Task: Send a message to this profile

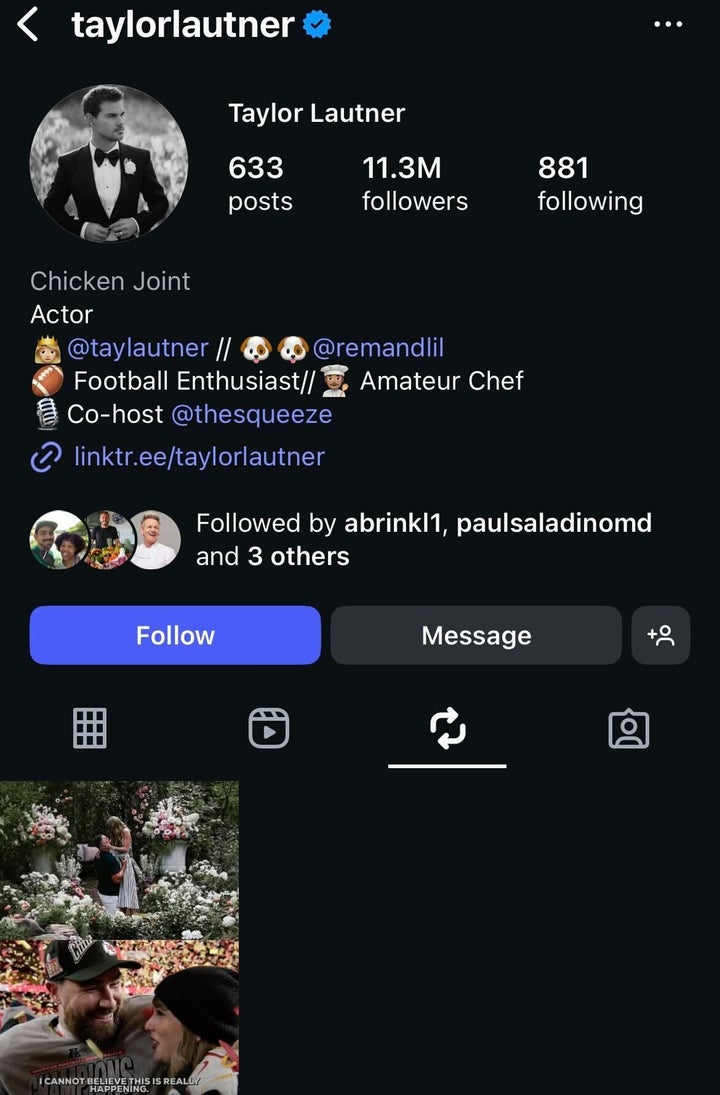Action: pos(476,635)
